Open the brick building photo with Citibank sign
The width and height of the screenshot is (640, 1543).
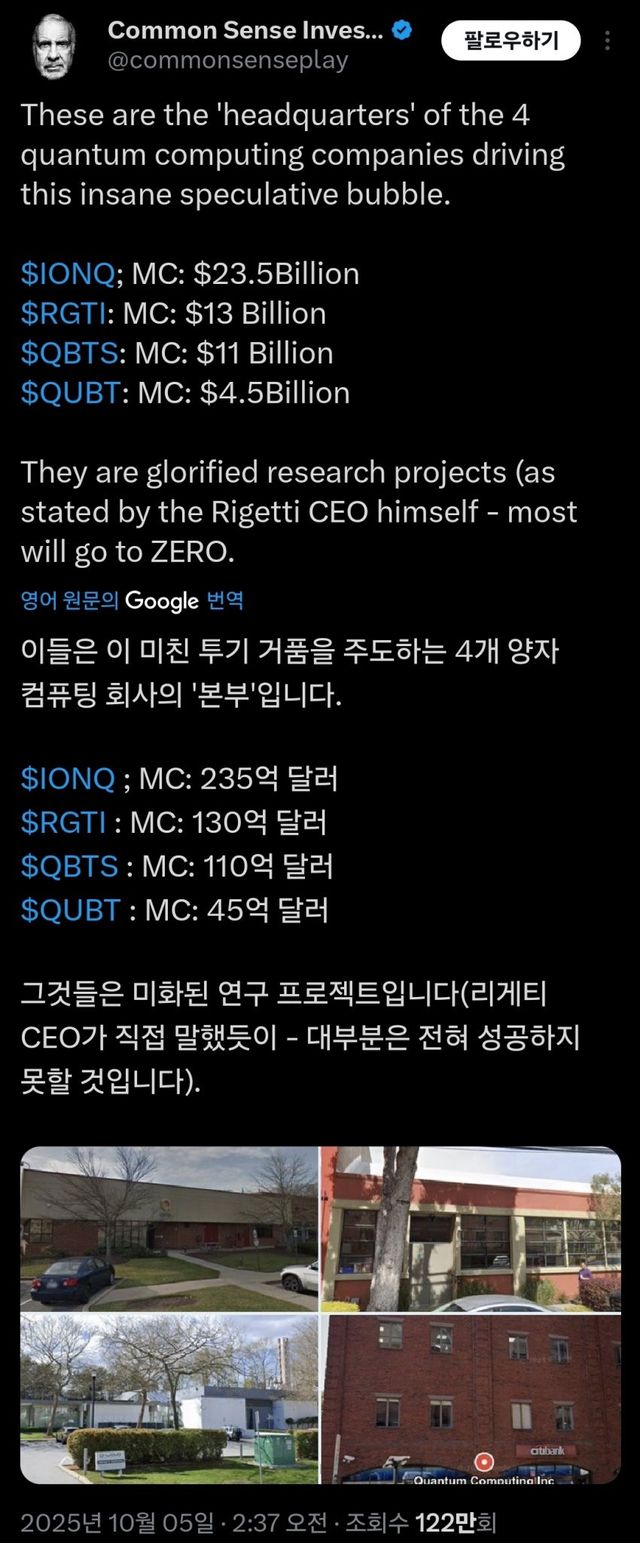[x=471, y=1399]
